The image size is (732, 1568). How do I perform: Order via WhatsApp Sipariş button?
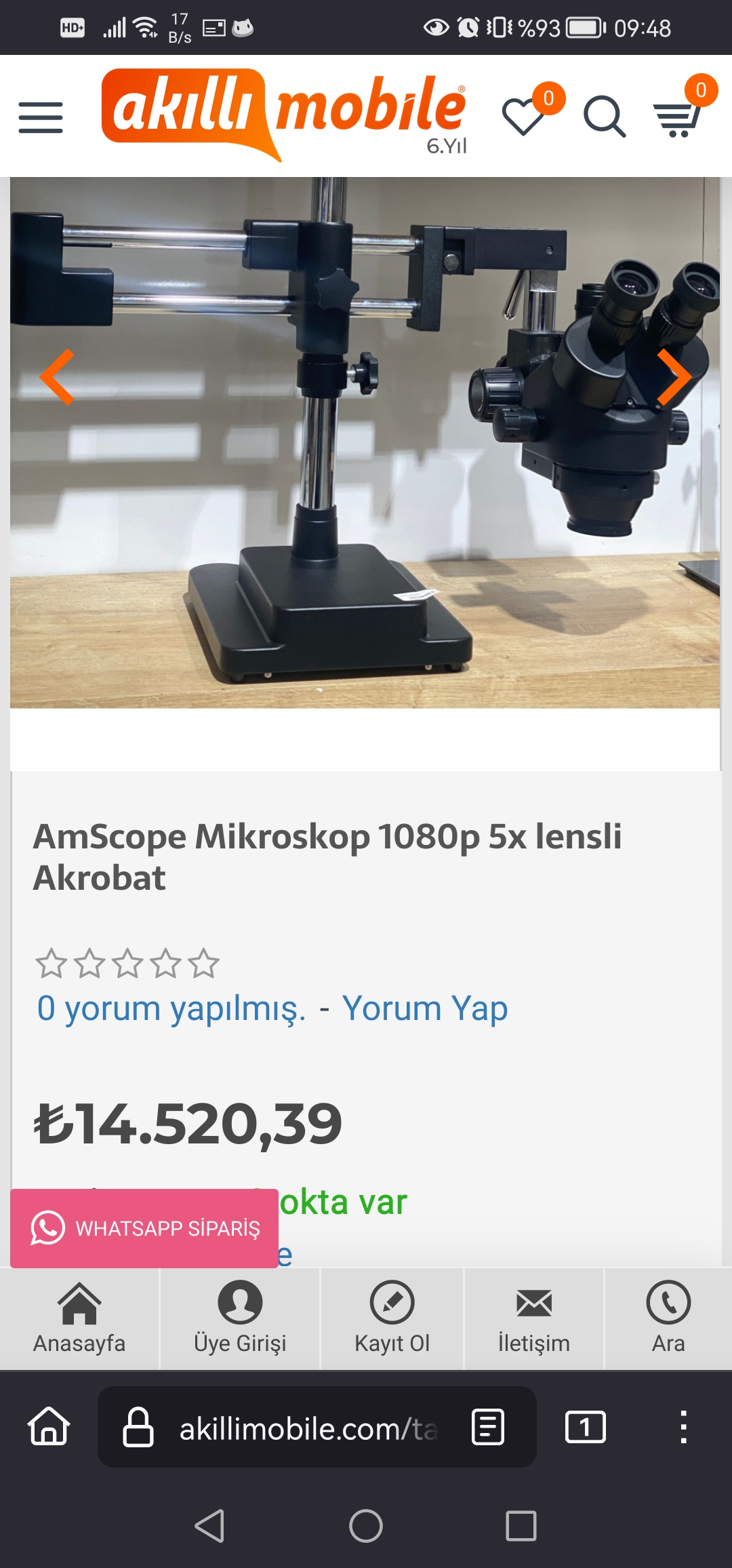coord(144,1228)
